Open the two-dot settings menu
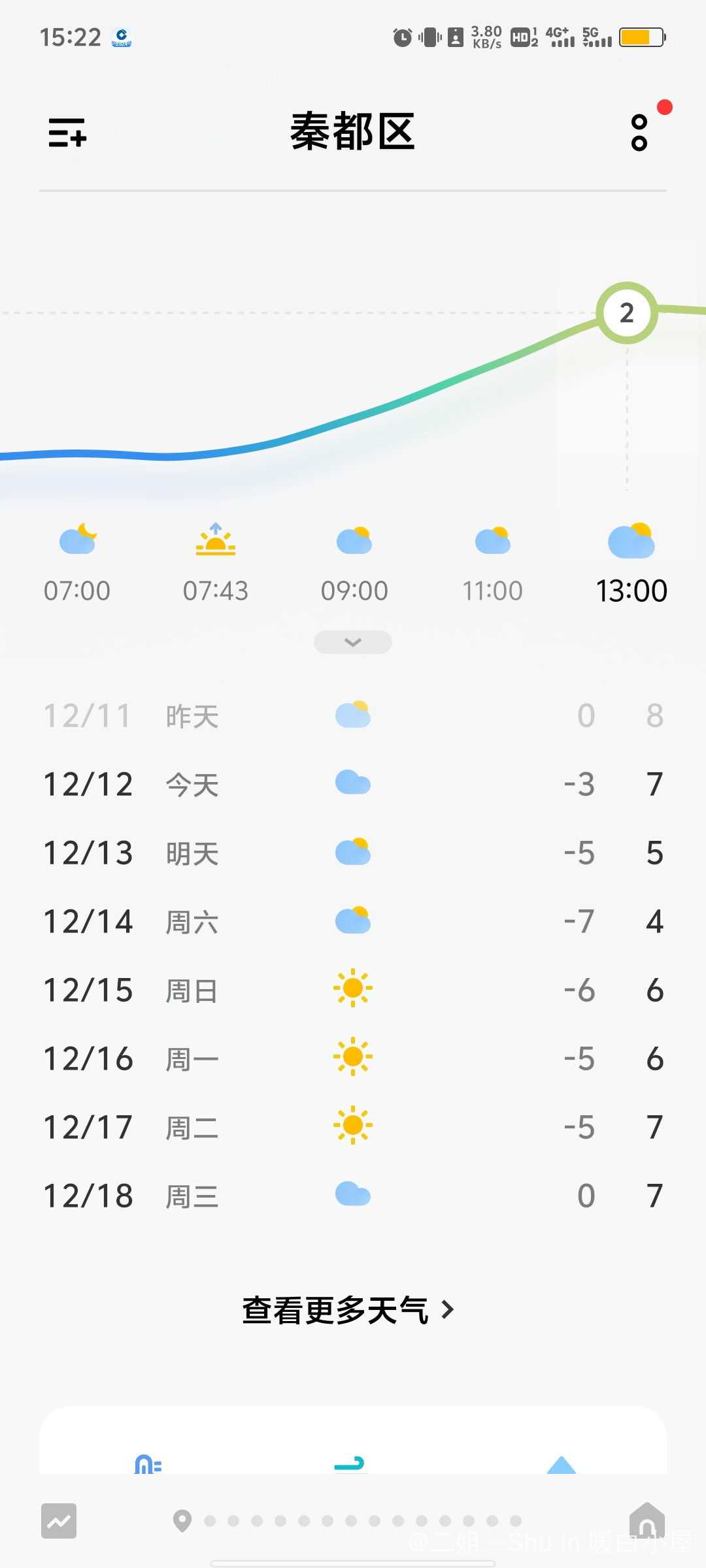Screen dimensions: 706x1568 (x=639, y=133)
